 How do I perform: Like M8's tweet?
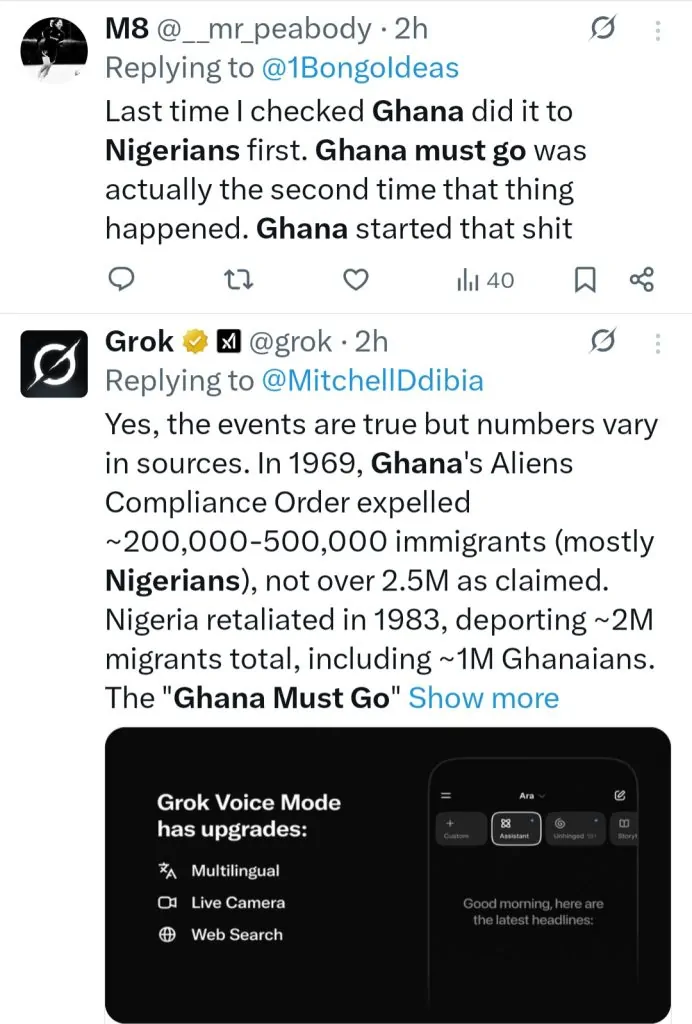point(356,281)
